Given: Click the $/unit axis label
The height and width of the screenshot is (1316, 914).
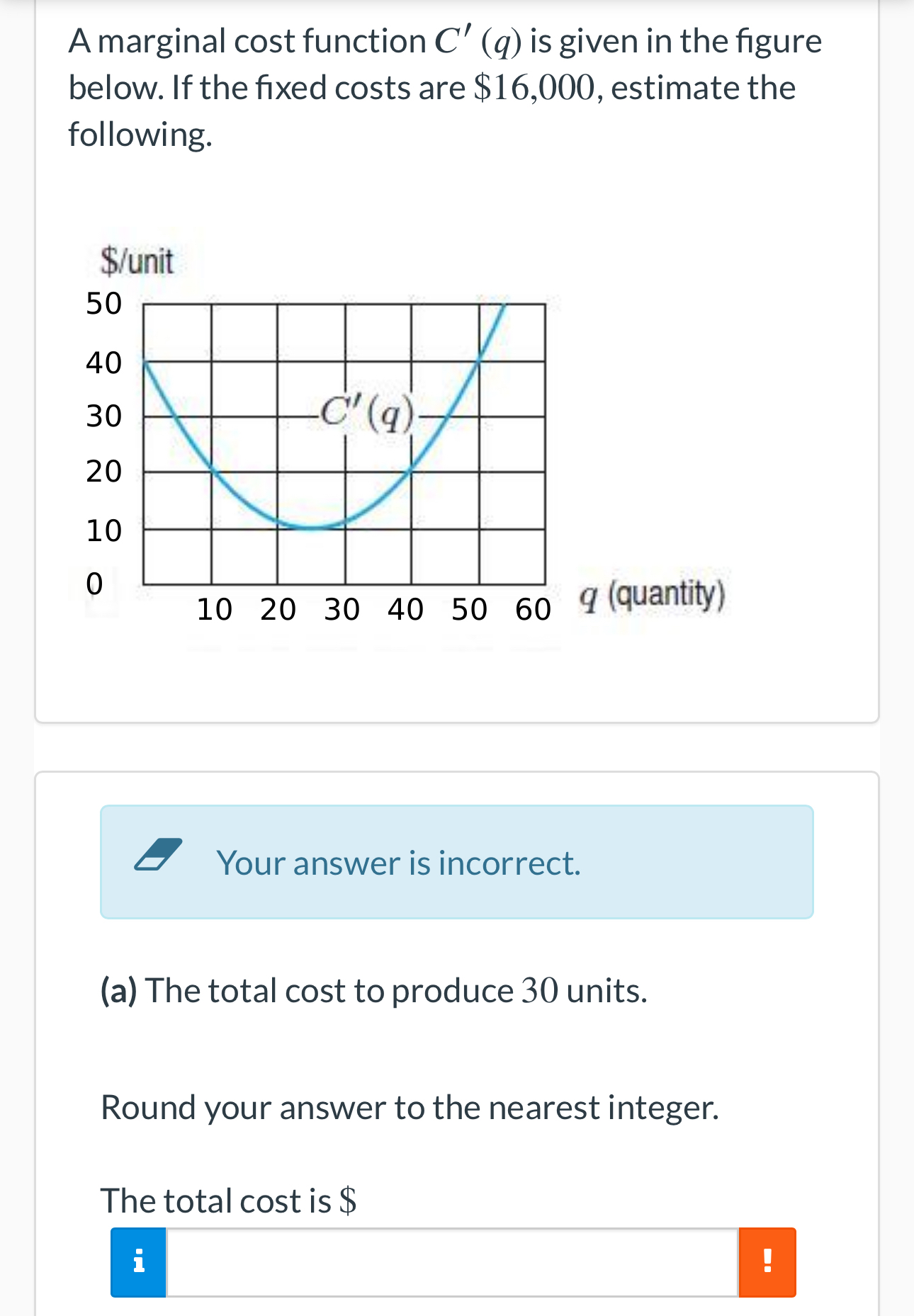Looking at the screenshot, I should click(136, 261).
